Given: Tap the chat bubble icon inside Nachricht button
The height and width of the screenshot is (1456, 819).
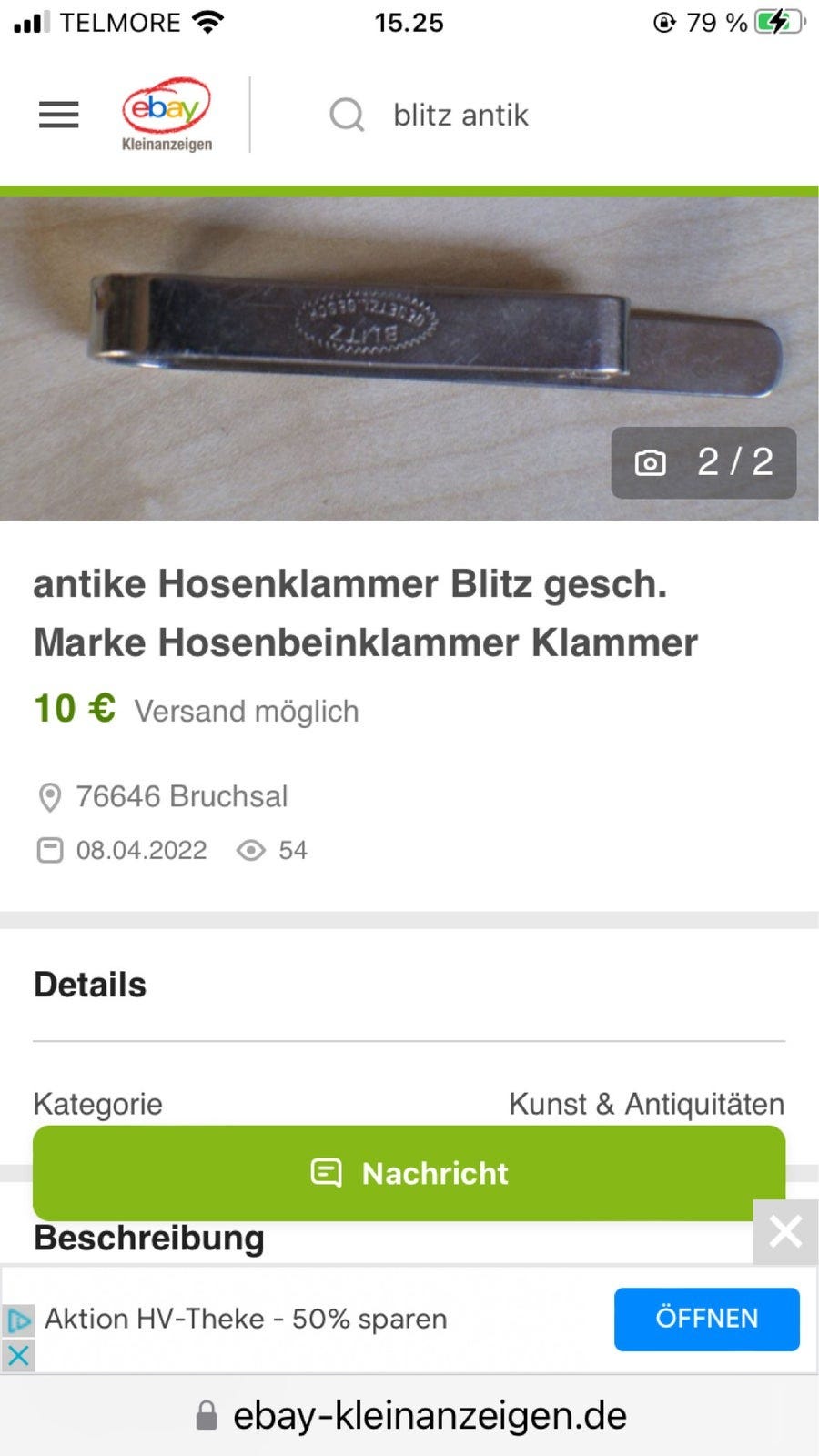Looking at the screenshot, I should (x=327, y=1173).
